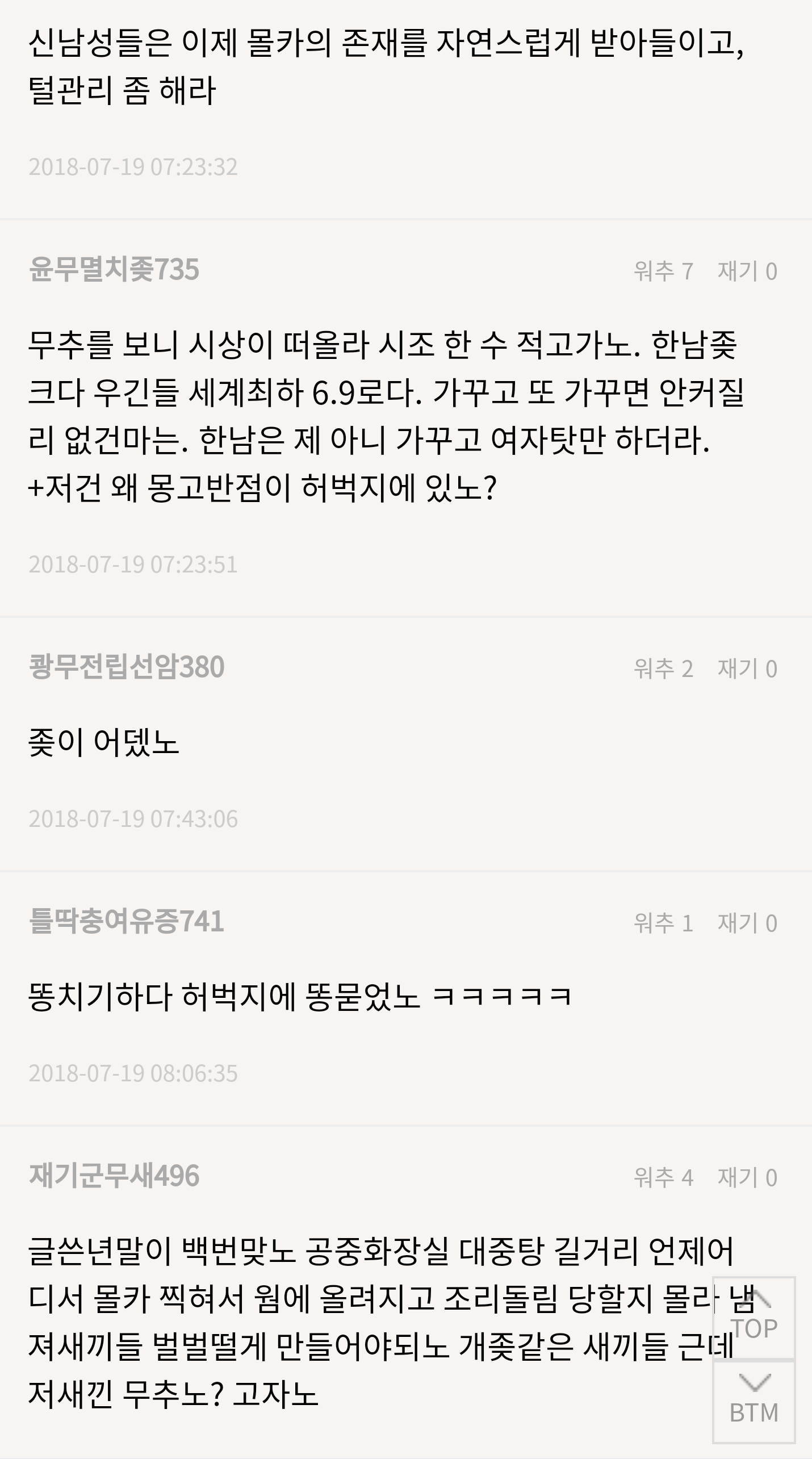The width and height of the screenshot is (812, 1459).
Task: Tap 재기 0 beside 워추 1
Action: tap(747, 923)
